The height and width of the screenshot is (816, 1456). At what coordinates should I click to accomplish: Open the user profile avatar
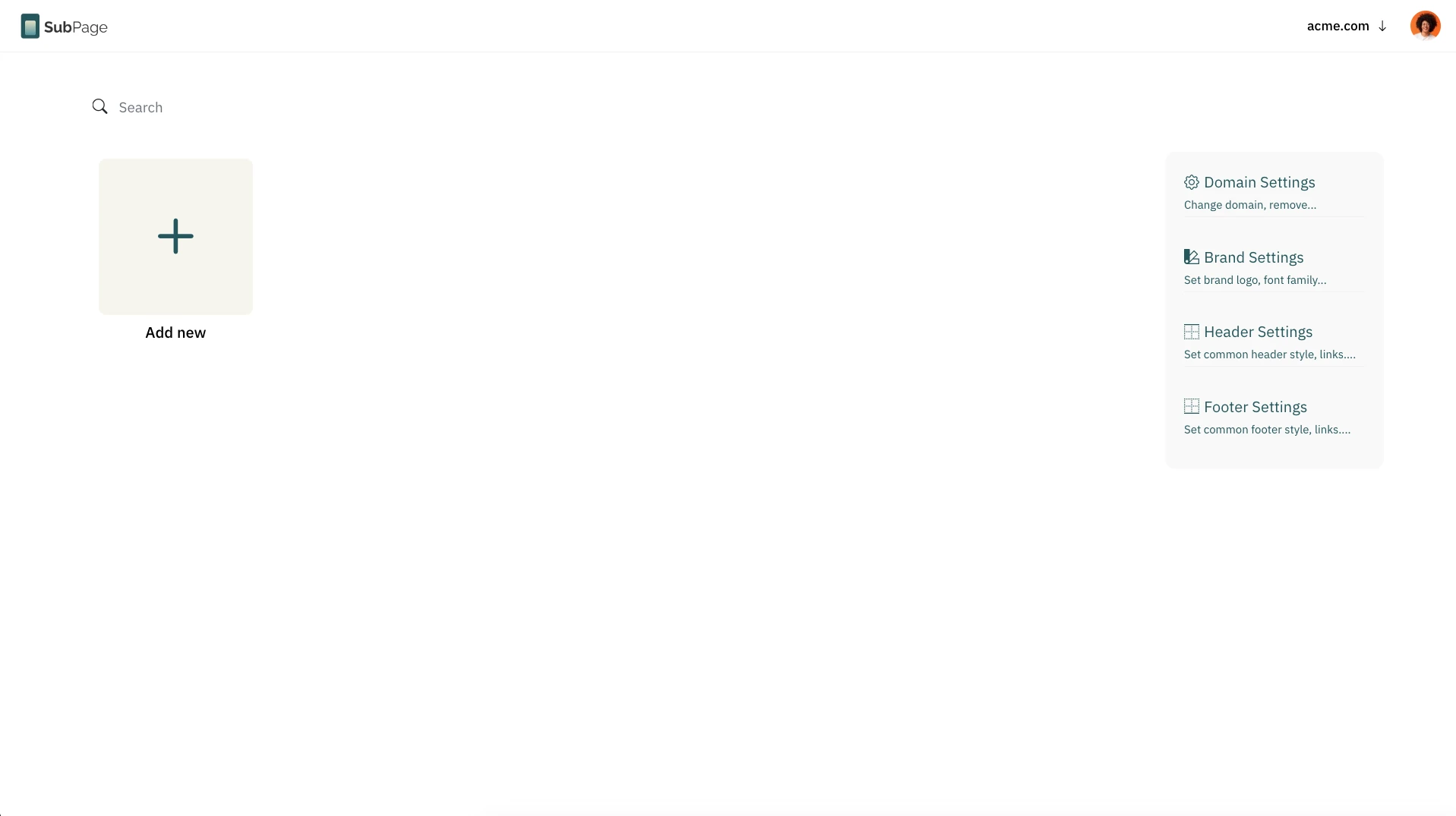[x=1425, y=26]
